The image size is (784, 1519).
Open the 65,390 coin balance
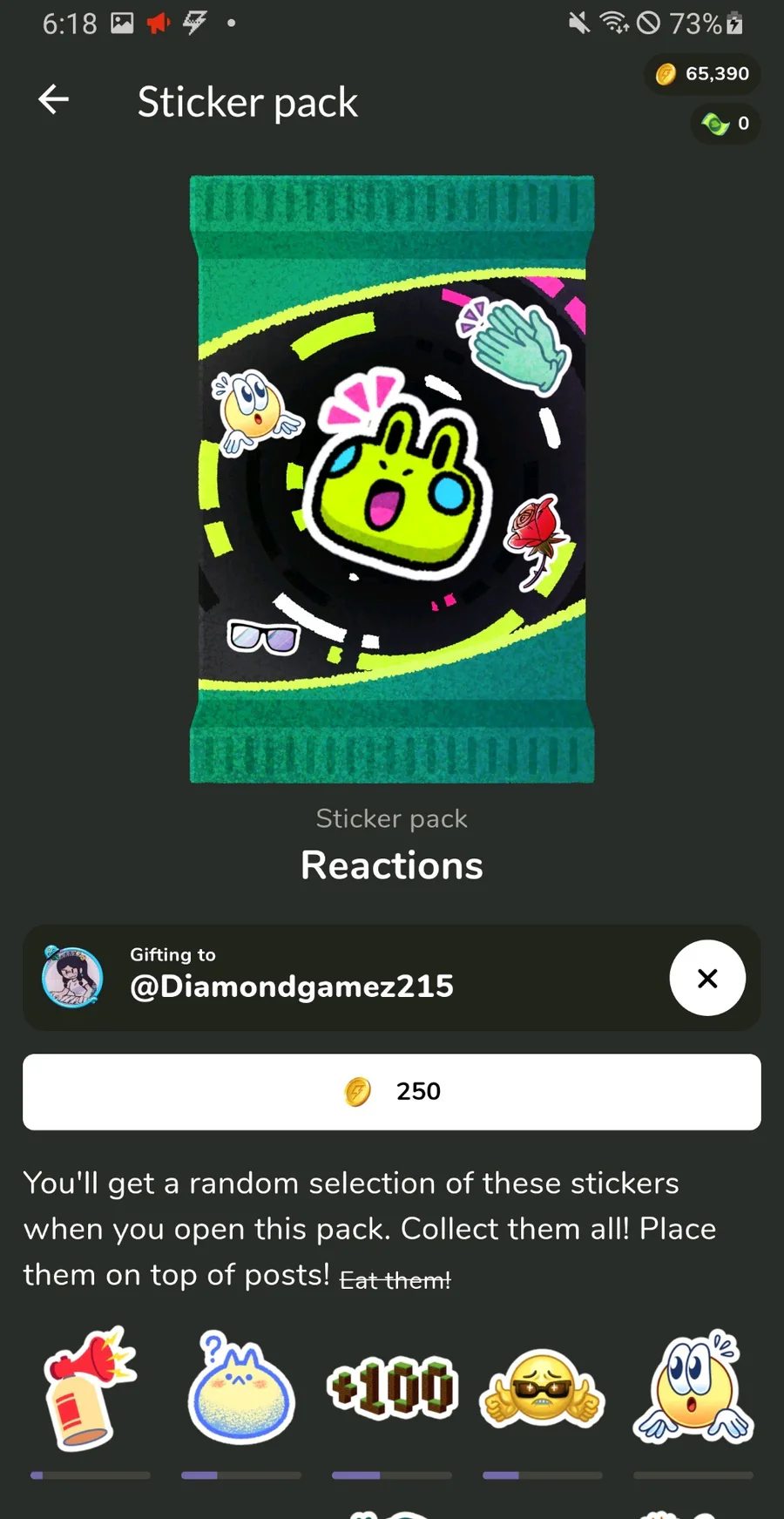pos(702,74)
